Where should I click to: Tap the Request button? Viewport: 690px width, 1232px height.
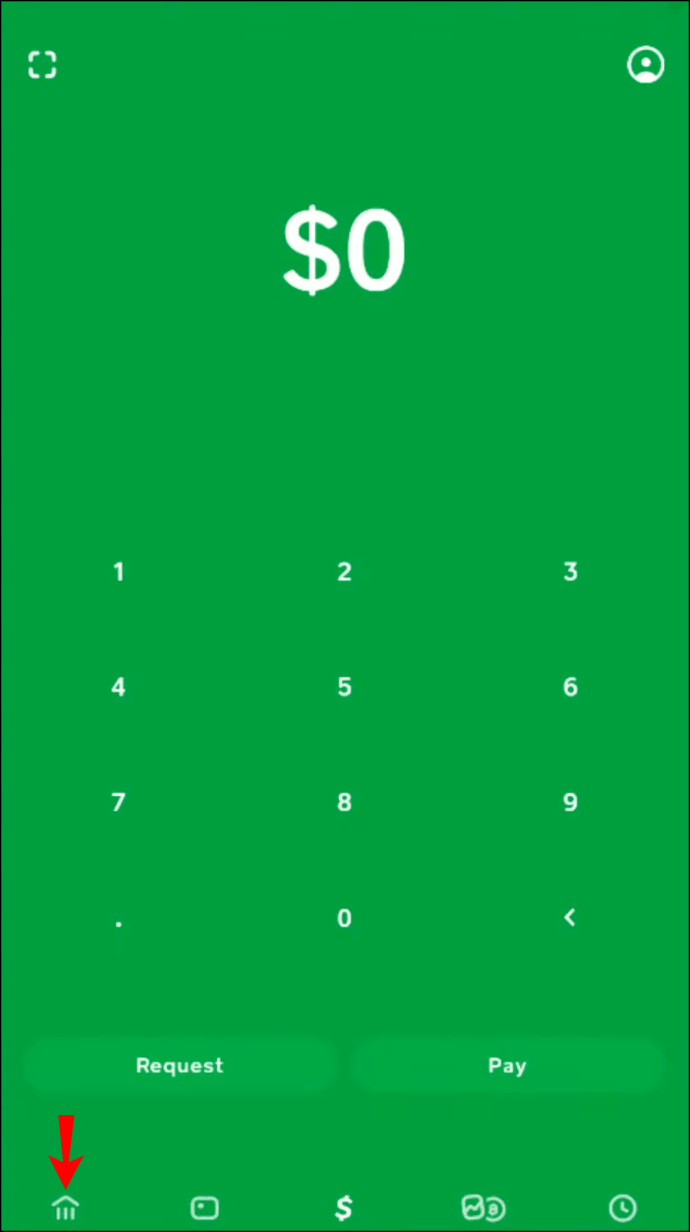pyautogui.click(x=180, y=1065)
